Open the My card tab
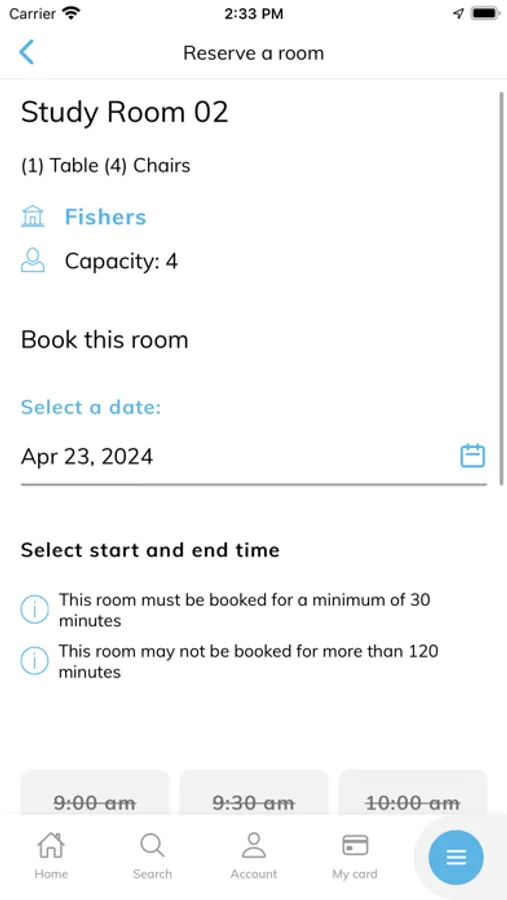This screenshot has height=900, width=507. [x=355, y=856]
